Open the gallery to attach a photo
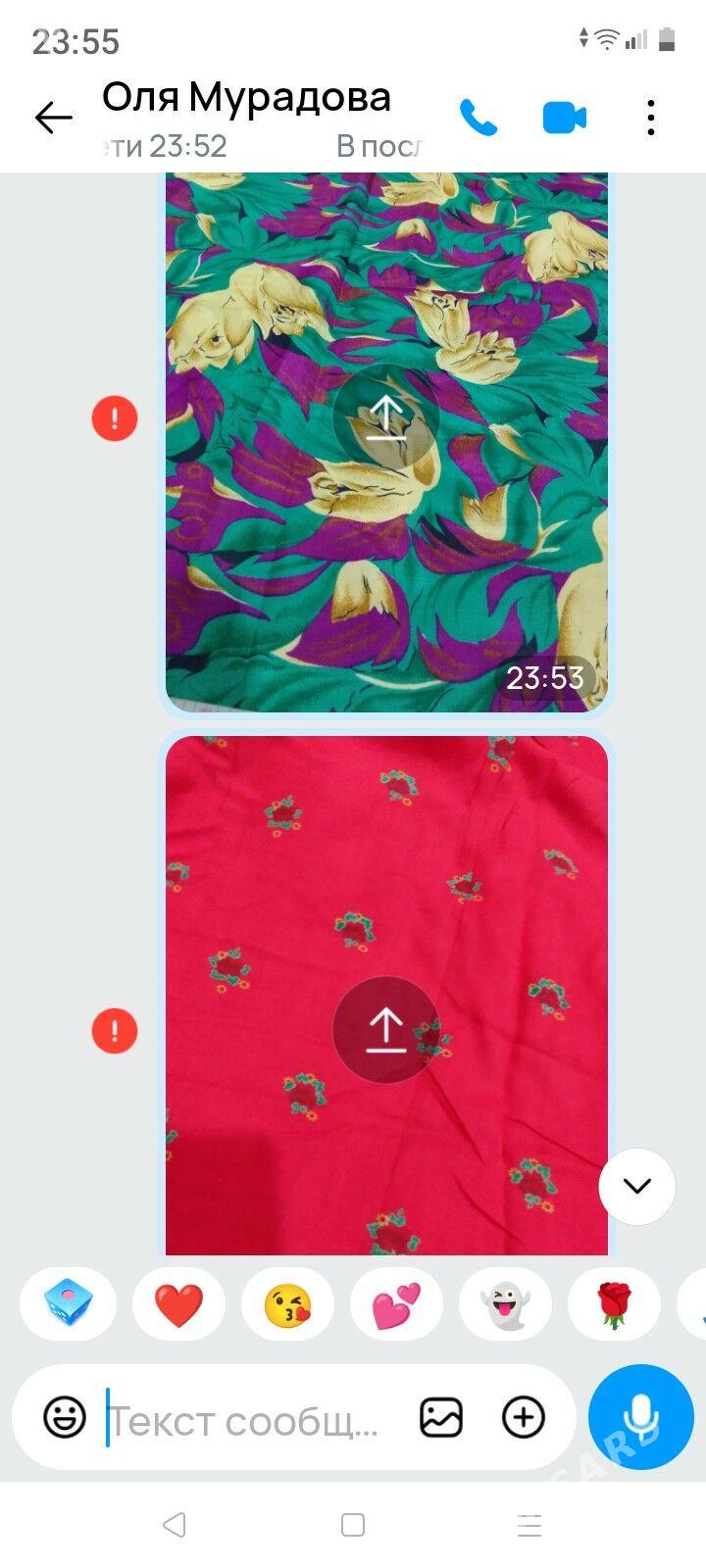Screen dimensions: 706x1568 coord(440,1417)
